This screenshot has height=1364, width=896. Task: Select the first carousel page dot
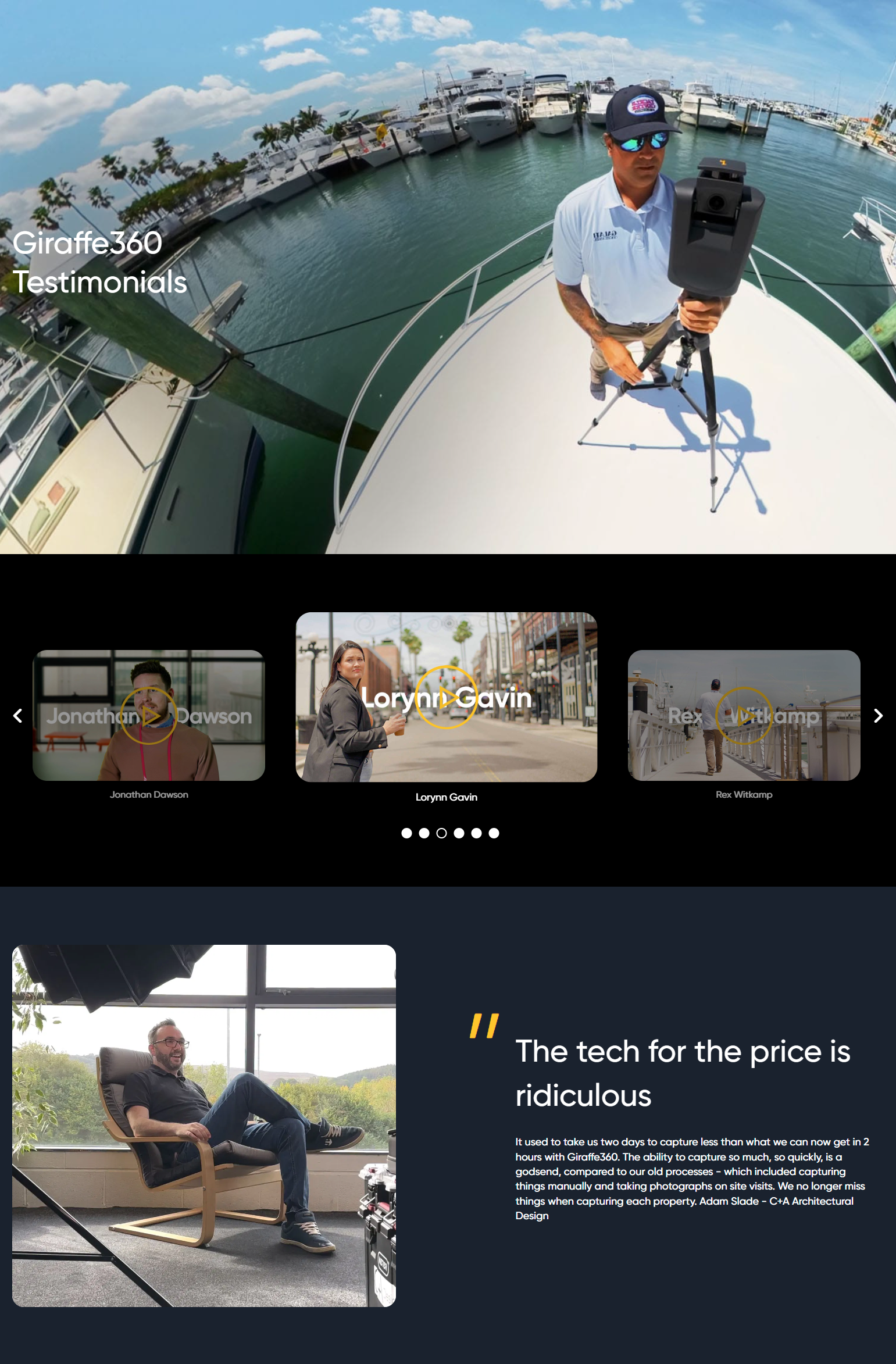point(406,833)
